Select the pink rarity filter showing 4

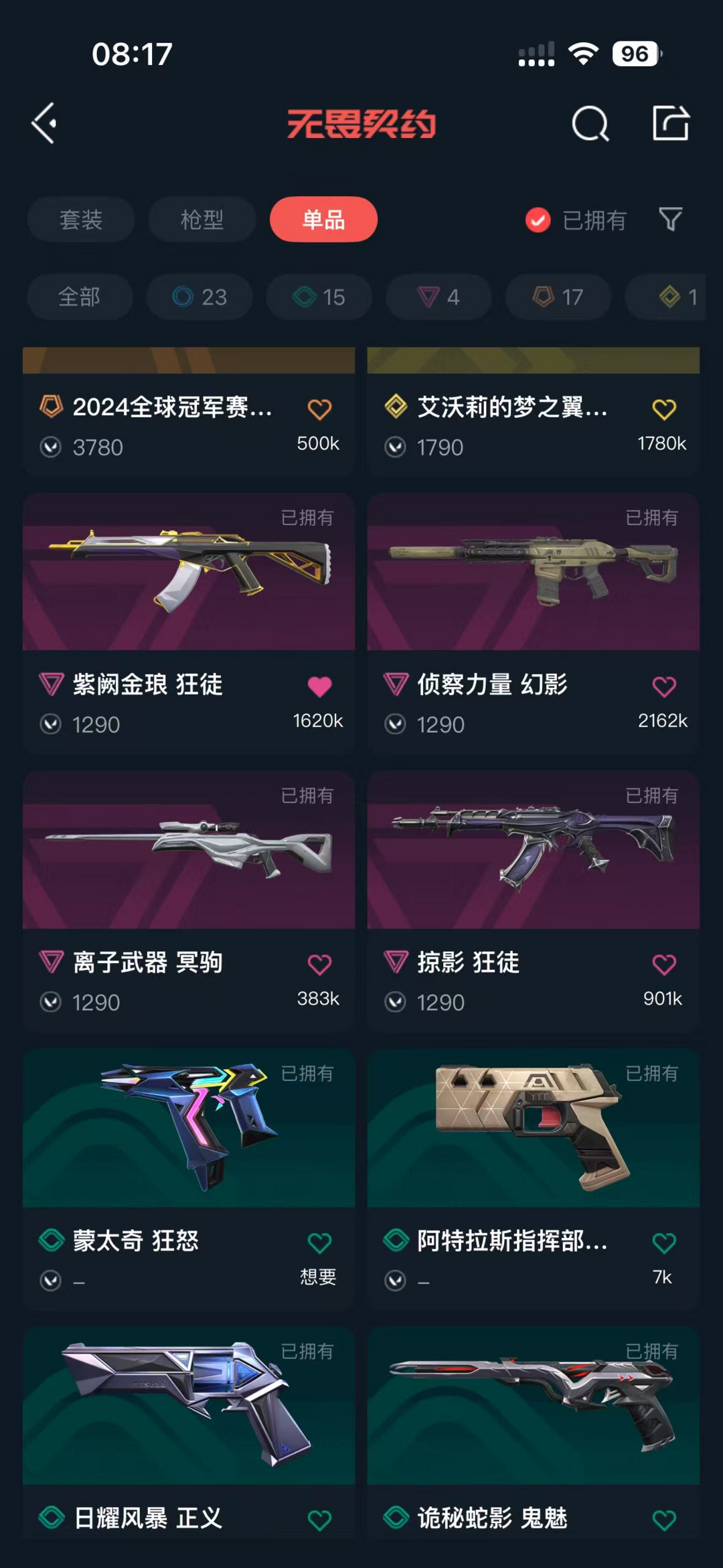tap(438, 297)
